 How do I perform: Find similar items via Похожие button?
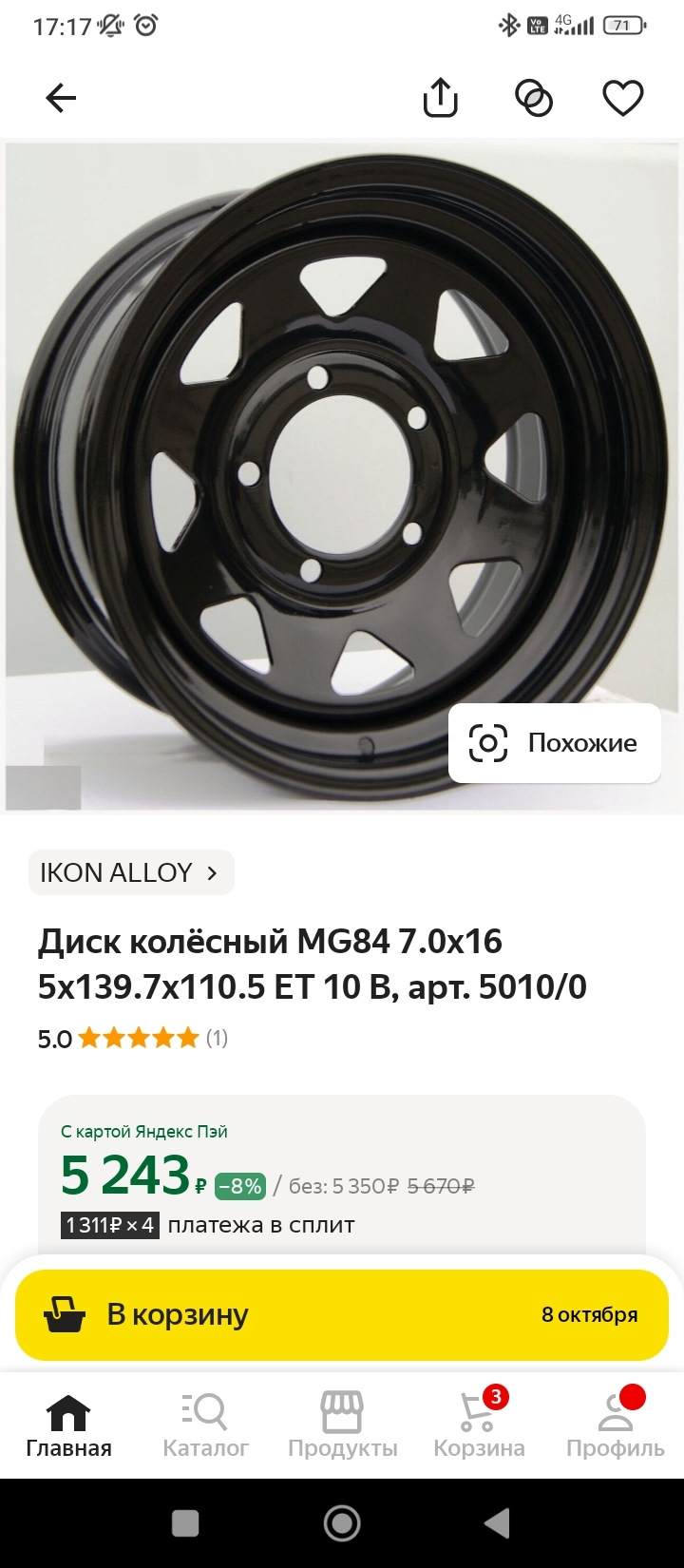click(554, 743)
